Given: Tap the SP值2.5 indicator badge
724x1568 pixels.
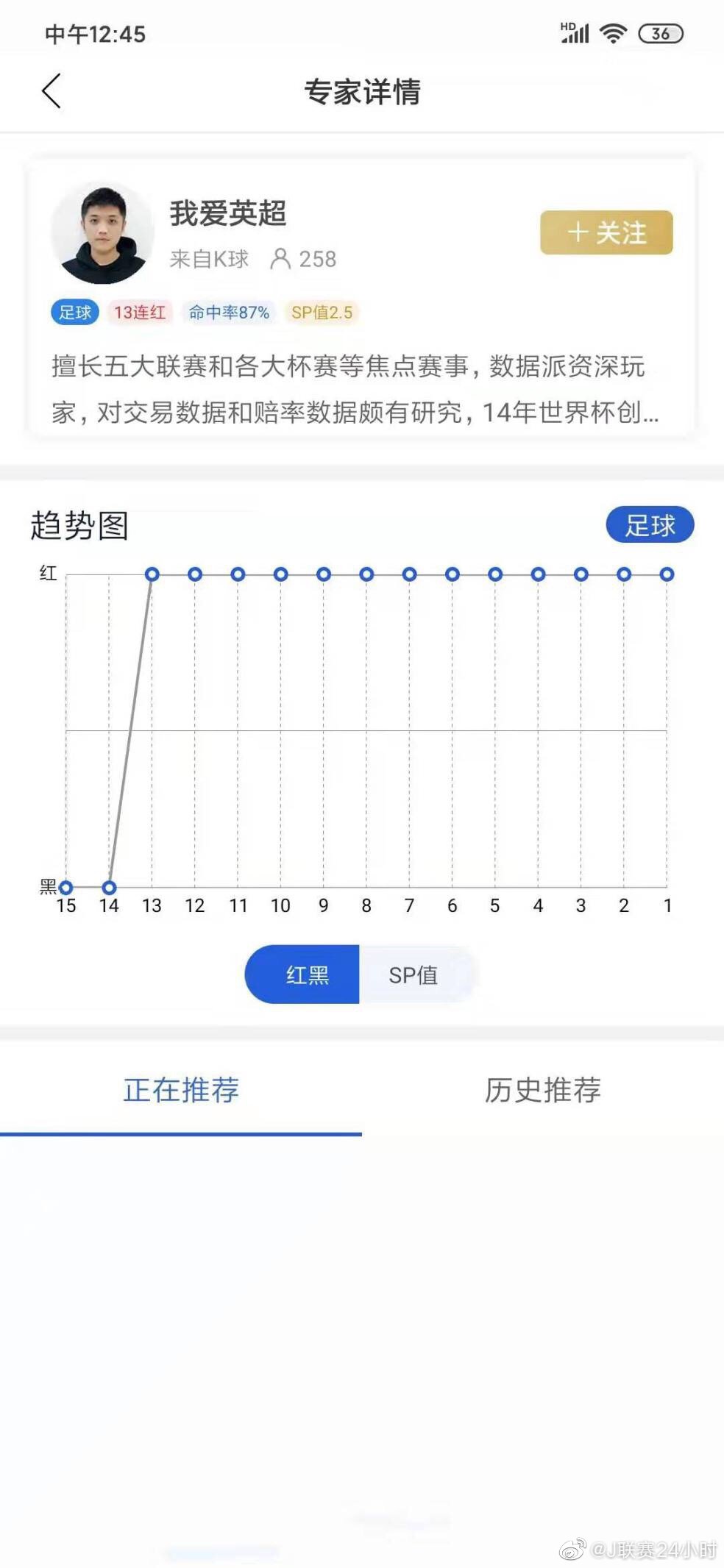Looking at the screenshot, I should [x=322, y=312].
